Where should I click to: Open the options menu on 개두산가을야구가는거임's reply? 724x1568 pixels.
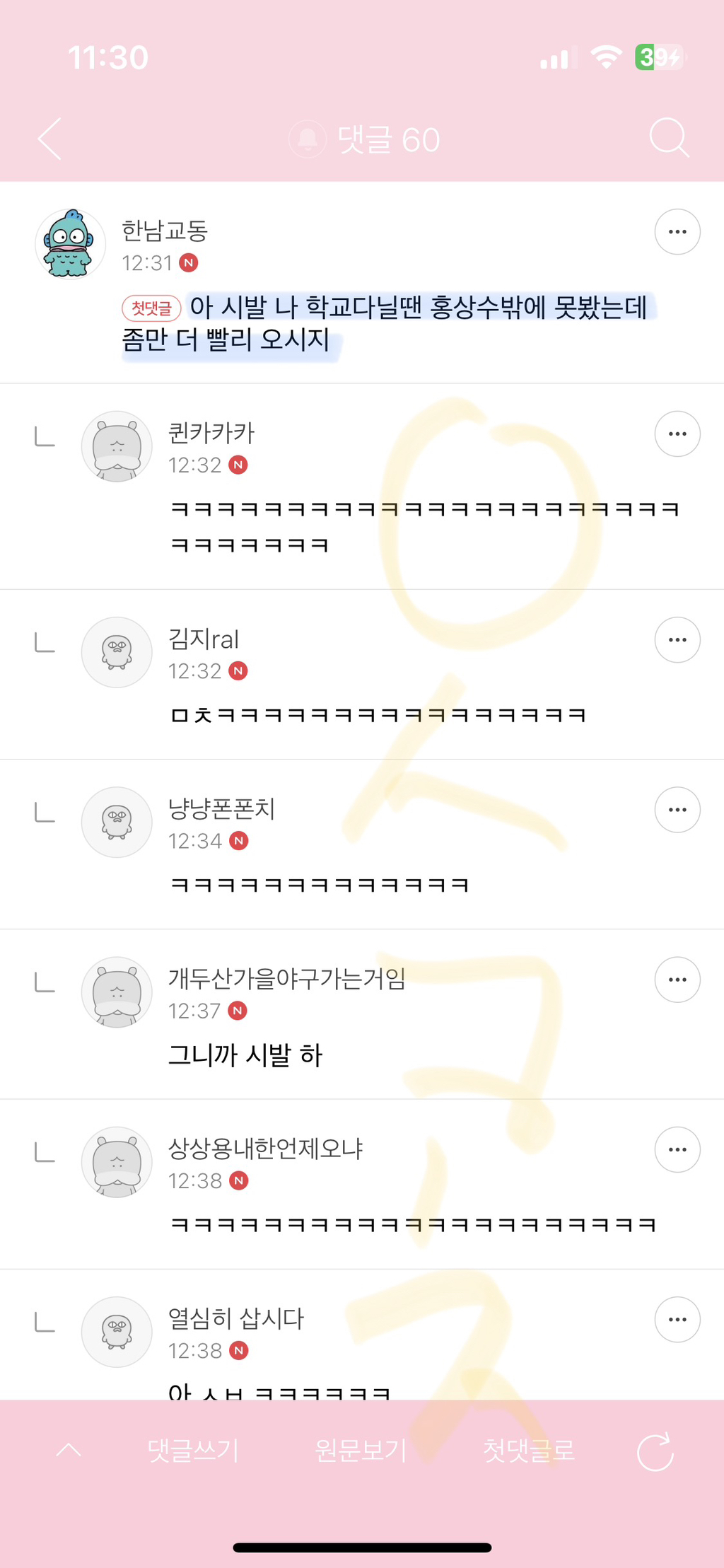click(x=677, y=980)
